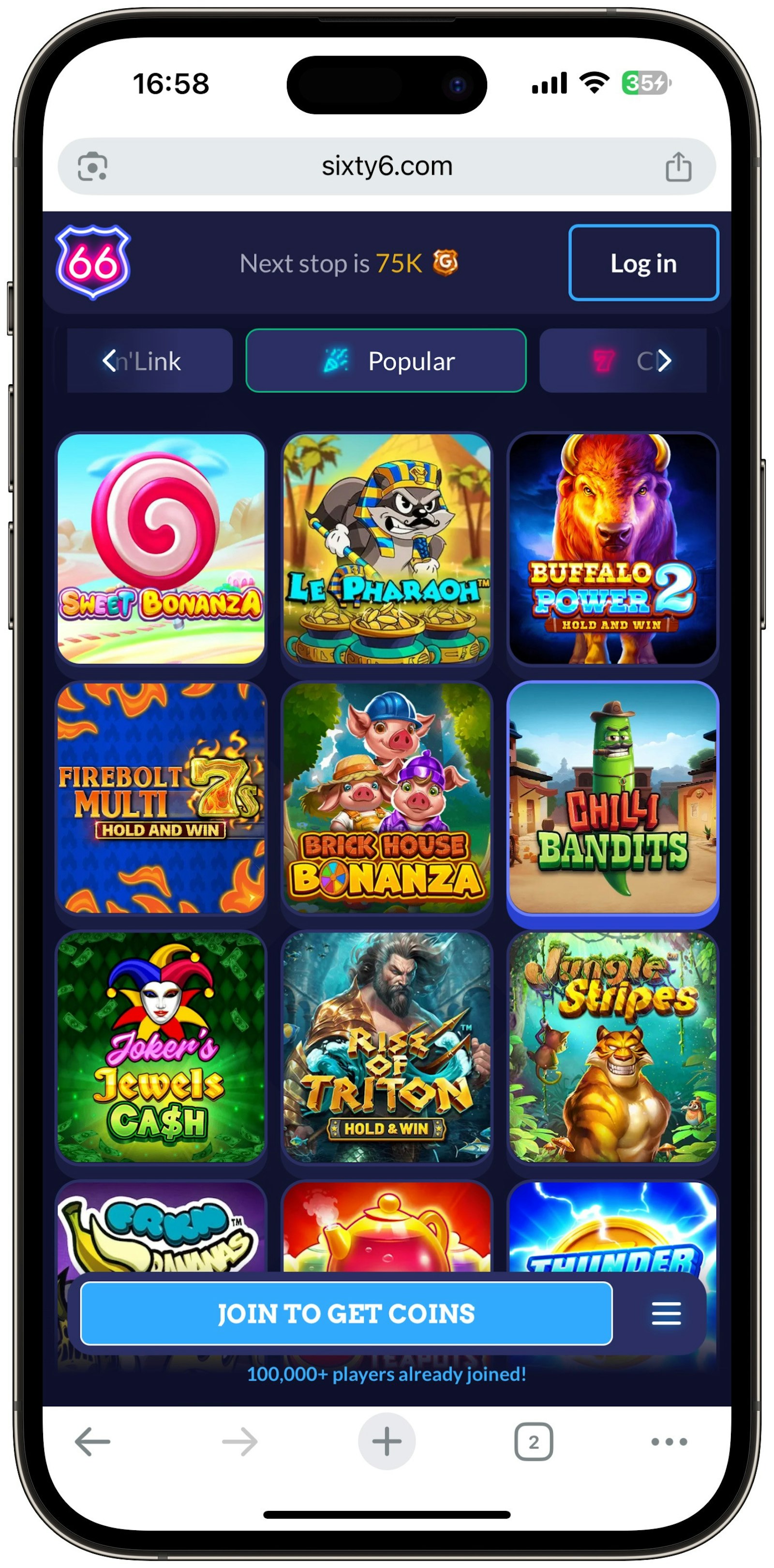Select the Popular category tab
This screenshot has height=1568, width=774.
click(x=386, y=361)
